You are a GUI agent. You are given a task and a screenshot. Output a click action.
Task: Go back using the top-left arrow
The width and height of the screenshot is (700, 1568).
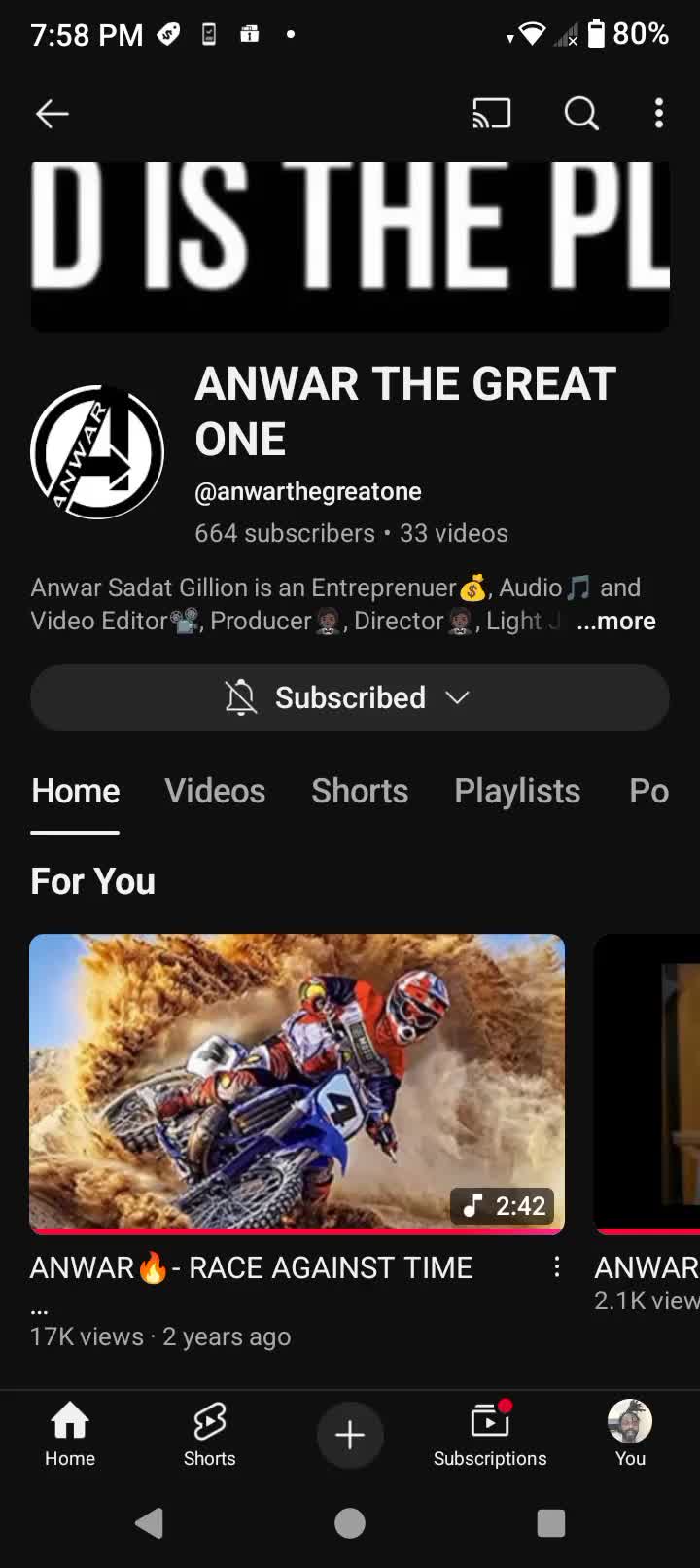pos(52,114)
